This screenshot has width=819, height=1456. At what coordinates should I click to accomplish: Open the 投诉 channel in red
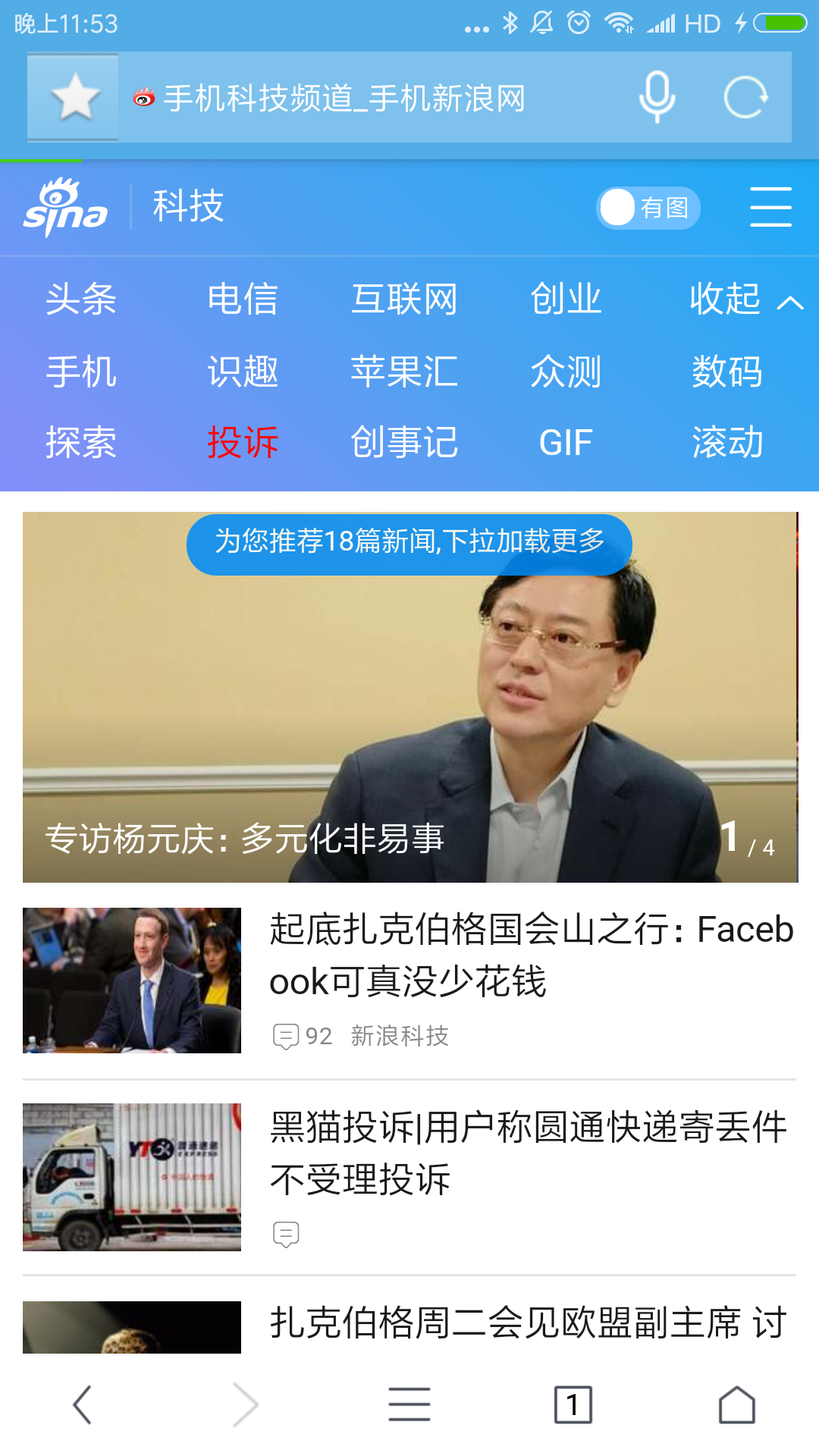coord(241,442)
